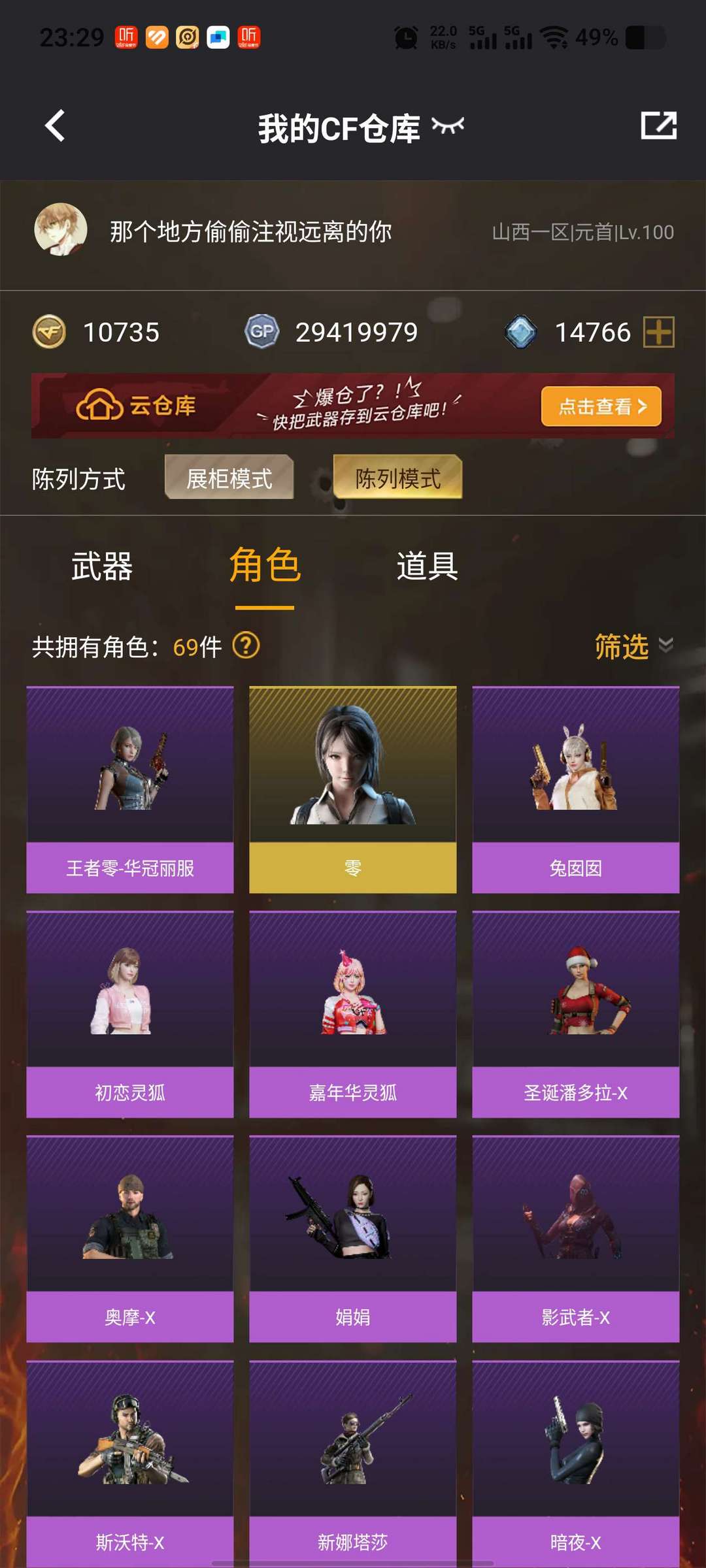Open the 兔囡囡 character card
This screenshot has width=706, height=1568.
576,790
